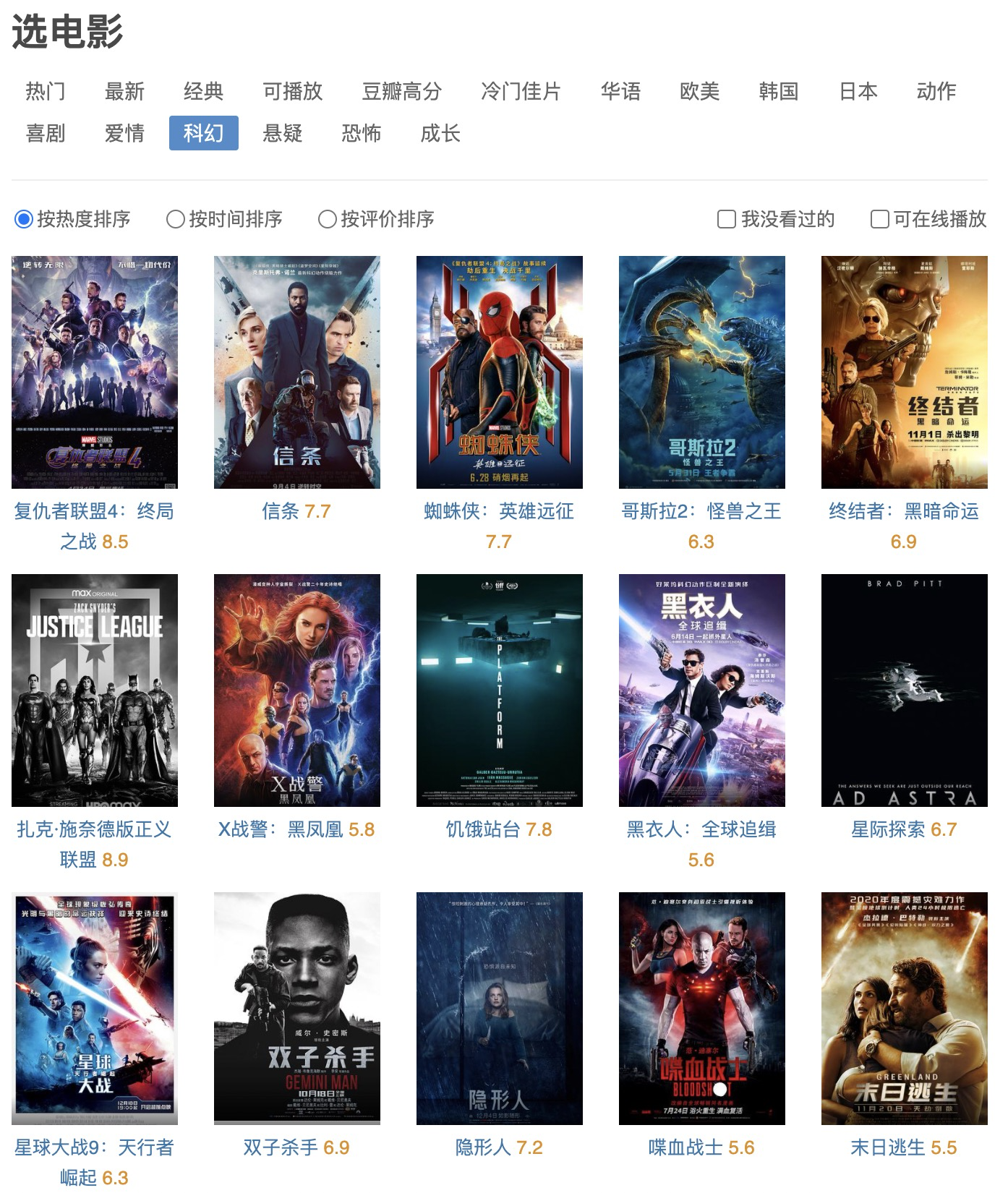Open 星际探索 movie card
The width and height of the screenshot is (1008, 1193).
[x=904, y=690]
